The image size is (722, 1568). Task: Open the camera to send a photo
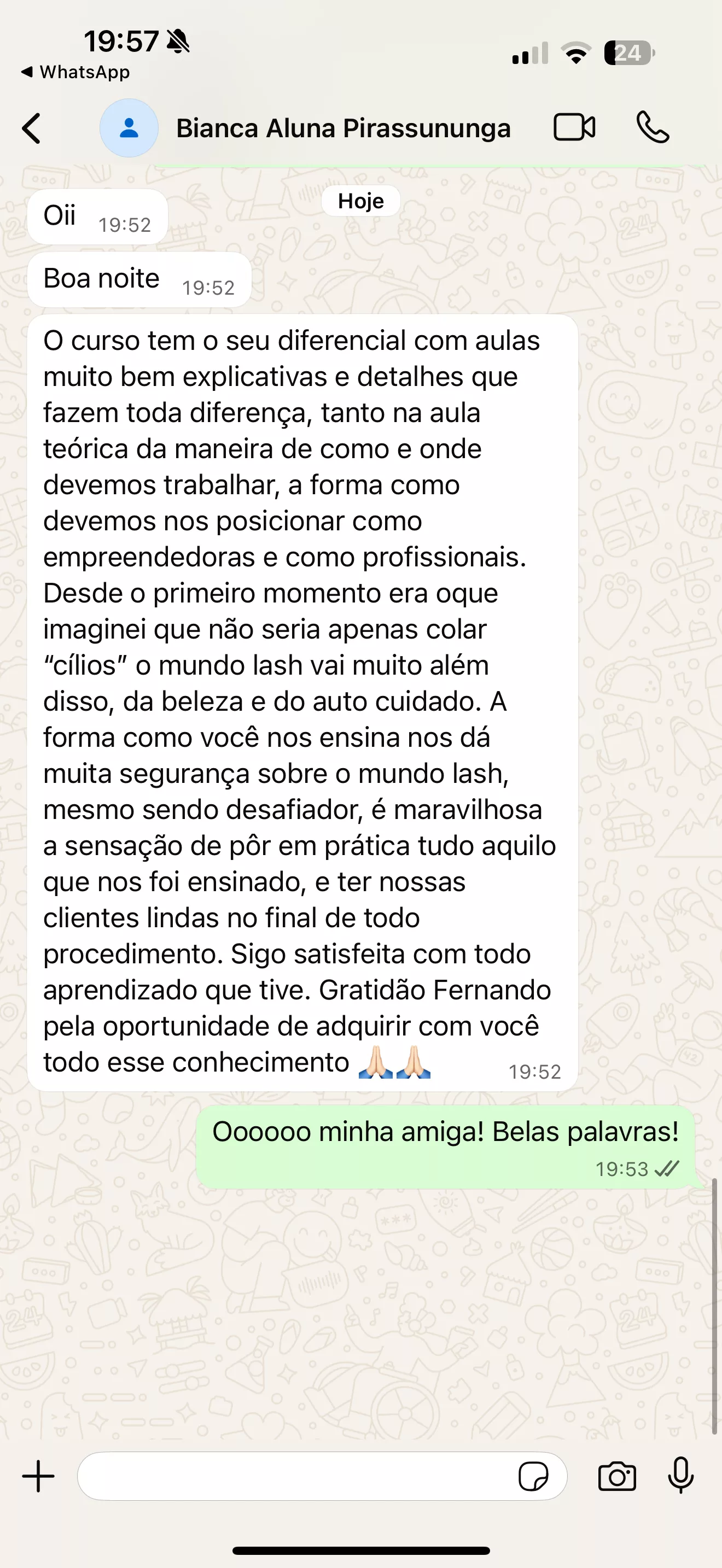click(616, 1477)
